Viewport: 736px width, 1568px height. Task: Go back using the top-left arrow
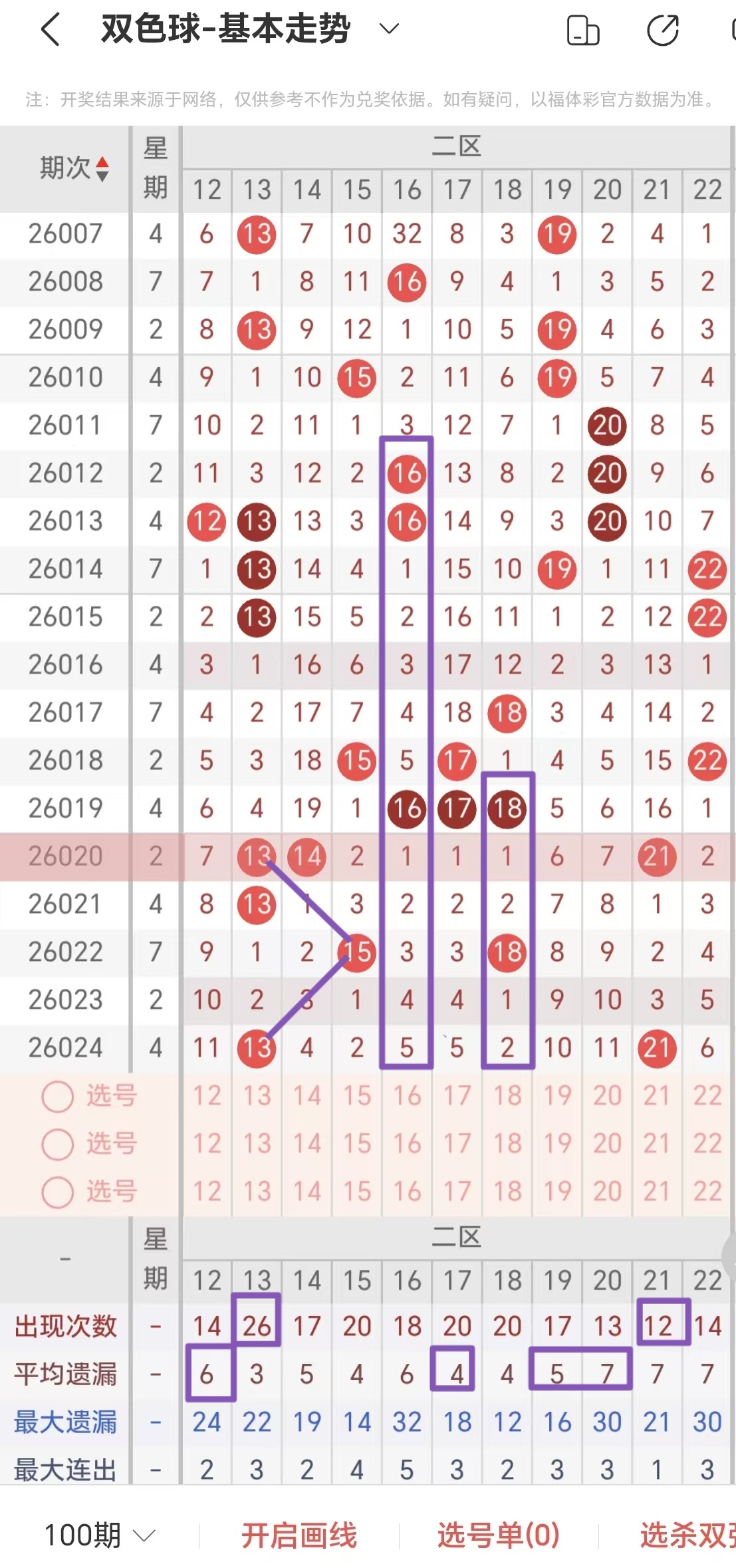pos(51,30)
